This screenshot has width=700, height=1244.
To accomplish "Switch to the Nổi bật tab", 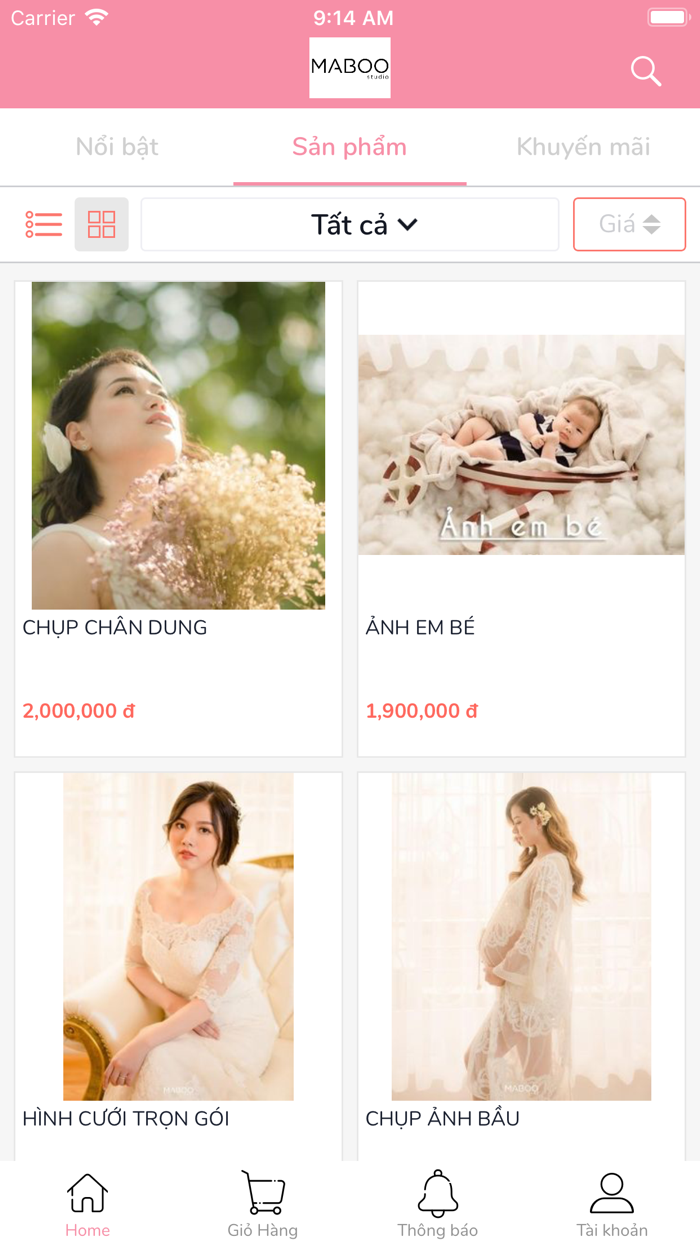I will coord(117,147).
